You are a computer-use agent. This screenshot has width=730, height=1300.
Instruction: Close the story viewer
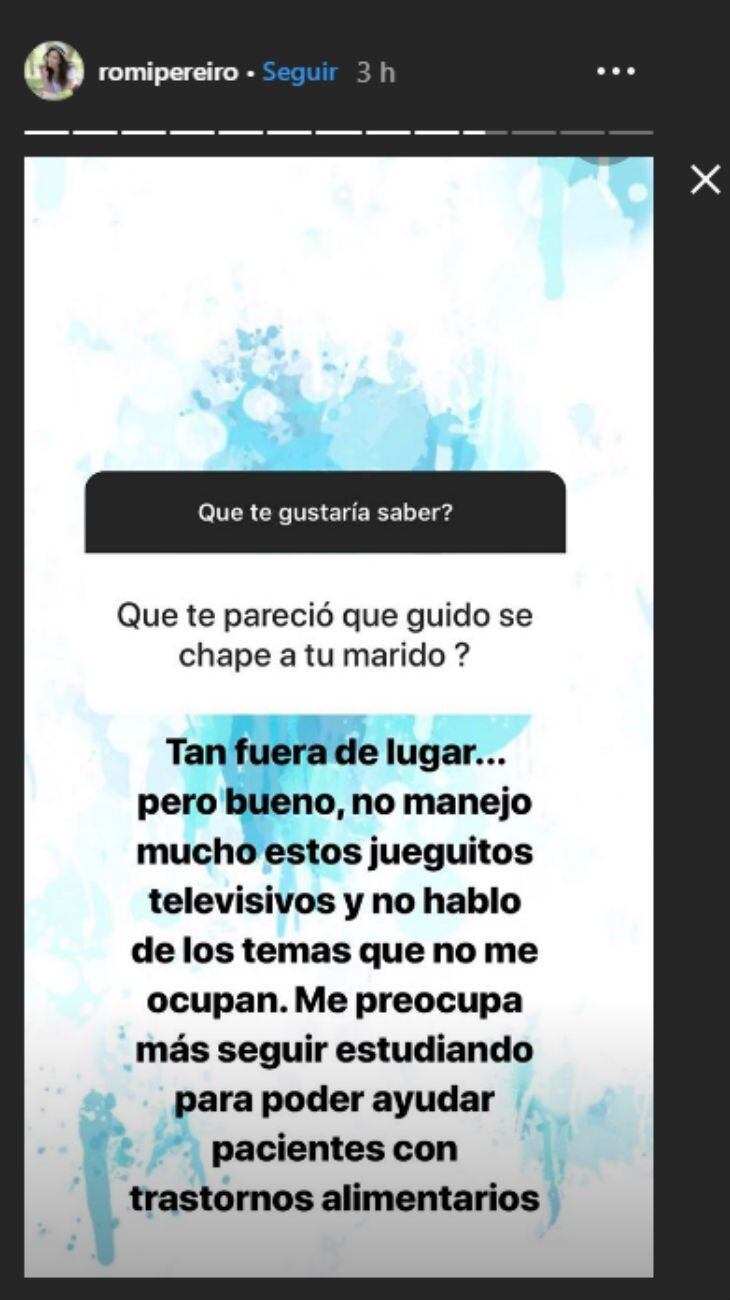tap(705, 180)
